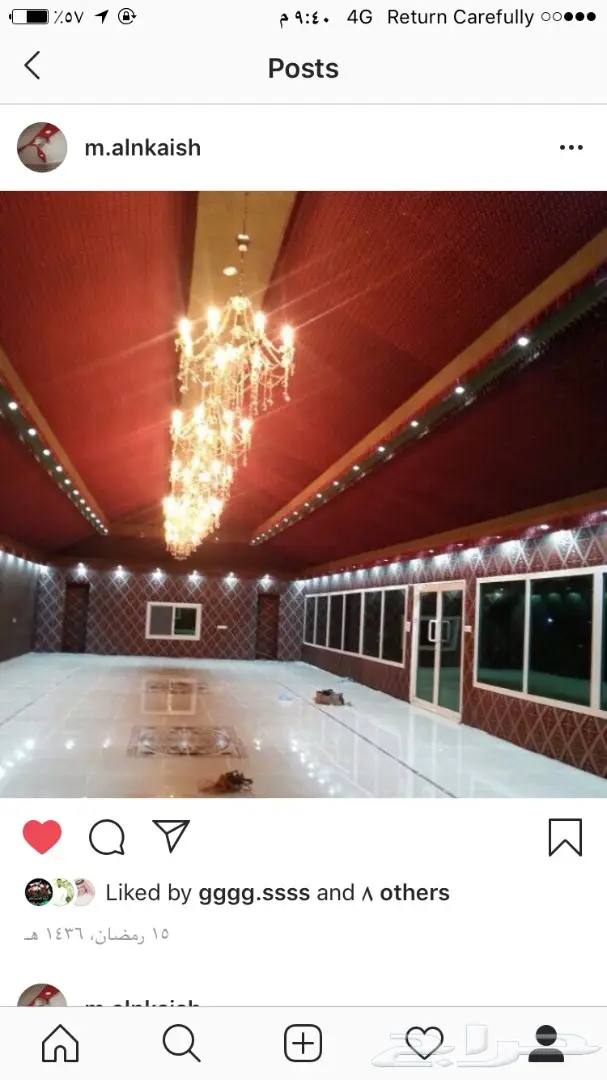Switch to the Search tab
607x1080 pixels.
click(181, 1044)
